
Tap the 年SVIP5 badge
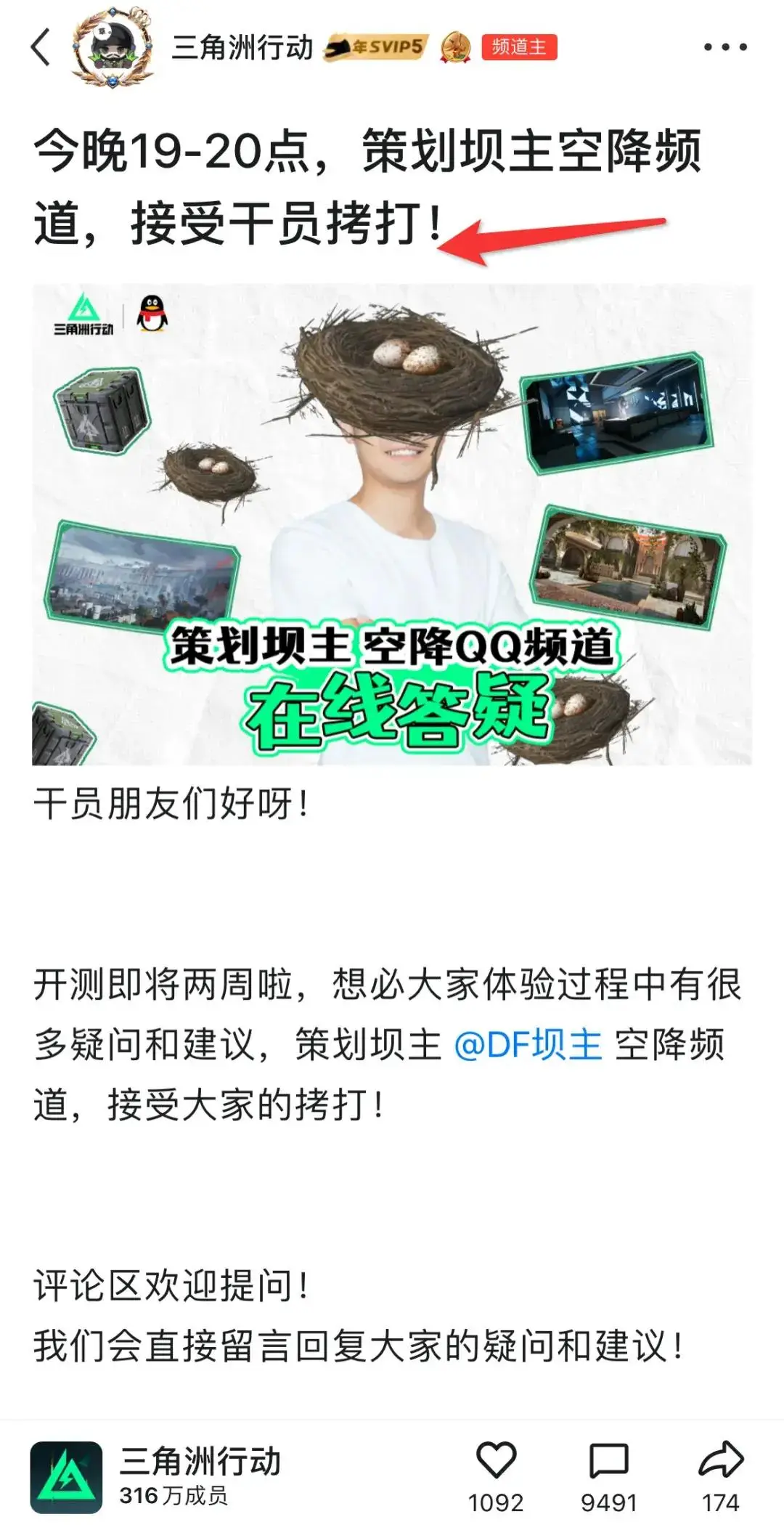pos(376,48)
